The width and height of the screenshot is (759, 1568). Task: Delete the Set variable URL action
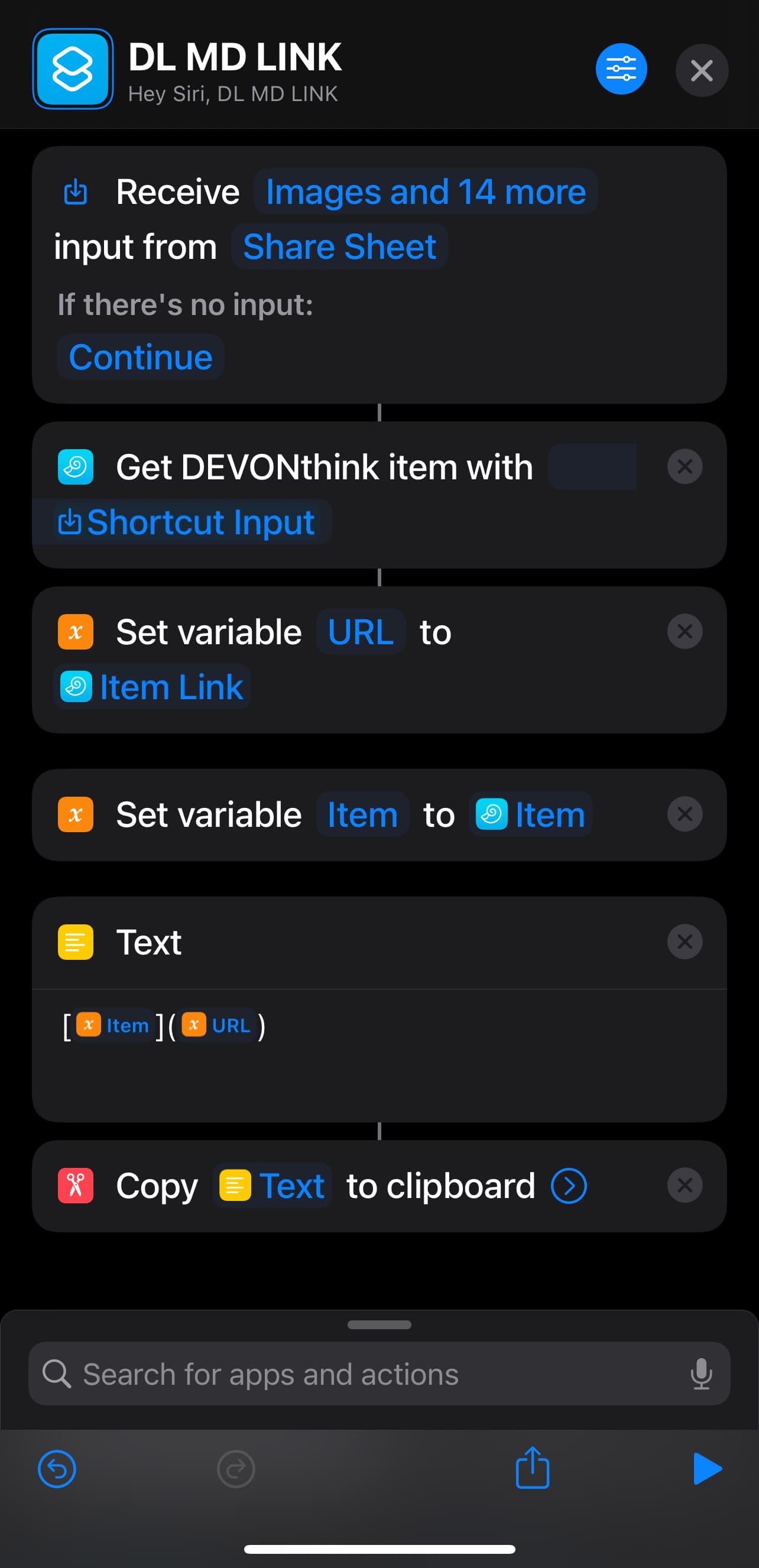point(684,632)
